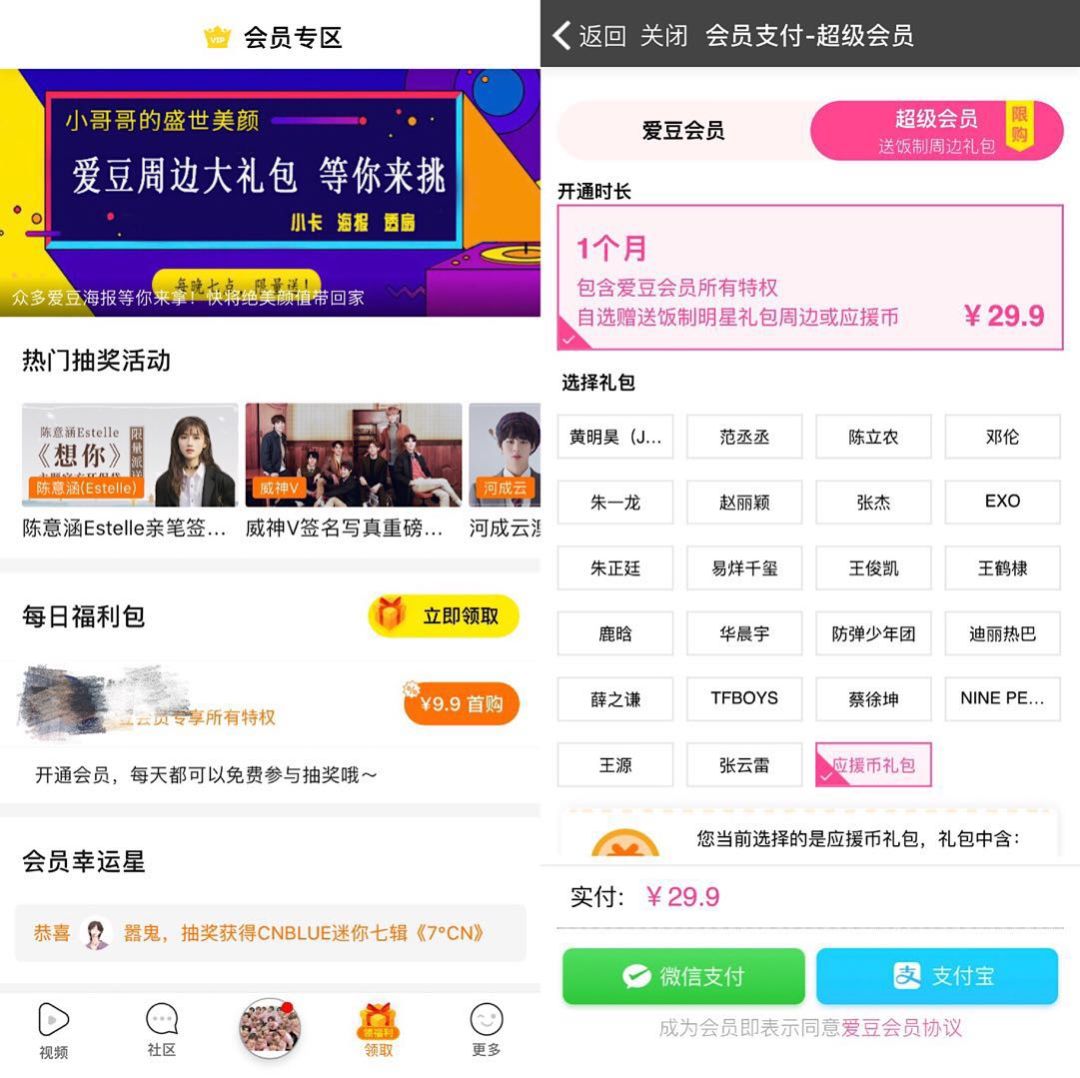The image size is (1080, 1078).
Task: Switch to the 视频 tab
Action: coord(54,1030)
